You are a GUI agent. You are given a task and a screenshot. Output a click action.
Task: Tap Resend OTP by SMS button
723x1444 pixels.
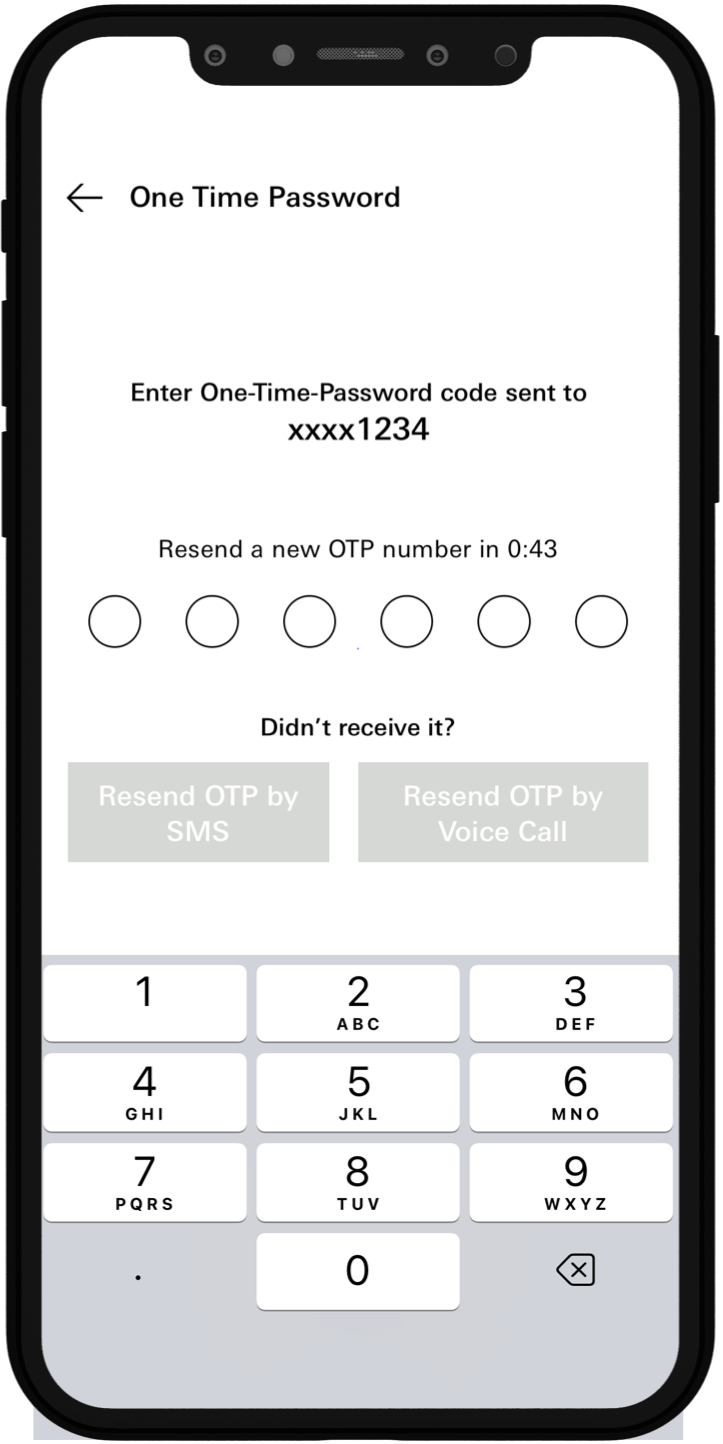click(x=198, y=813)
